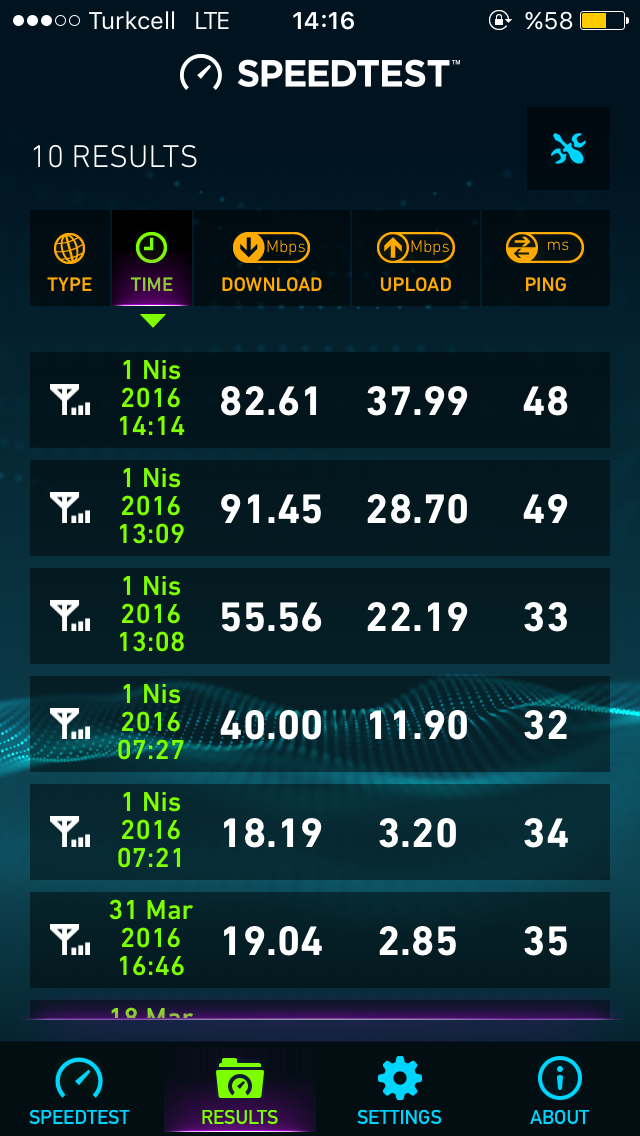Open the 1 Nis 07:21 result
Viewport: 640px width, 1136px height.
pyautogui.click(x=320, y=832)
